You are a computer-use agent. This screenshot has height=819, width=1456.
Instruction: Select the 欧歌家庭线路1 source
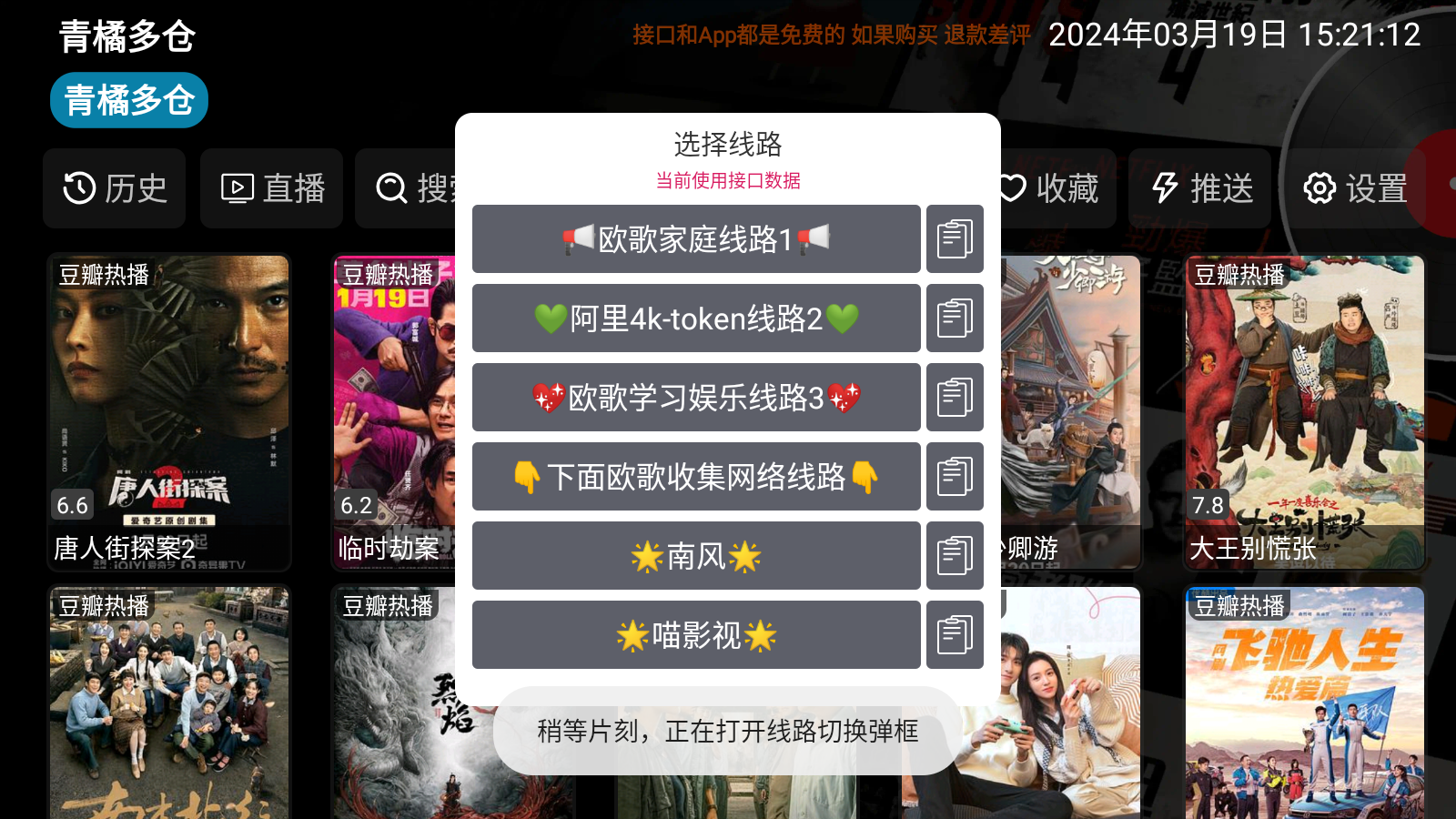pyautogui.click(x=696, y=239)
